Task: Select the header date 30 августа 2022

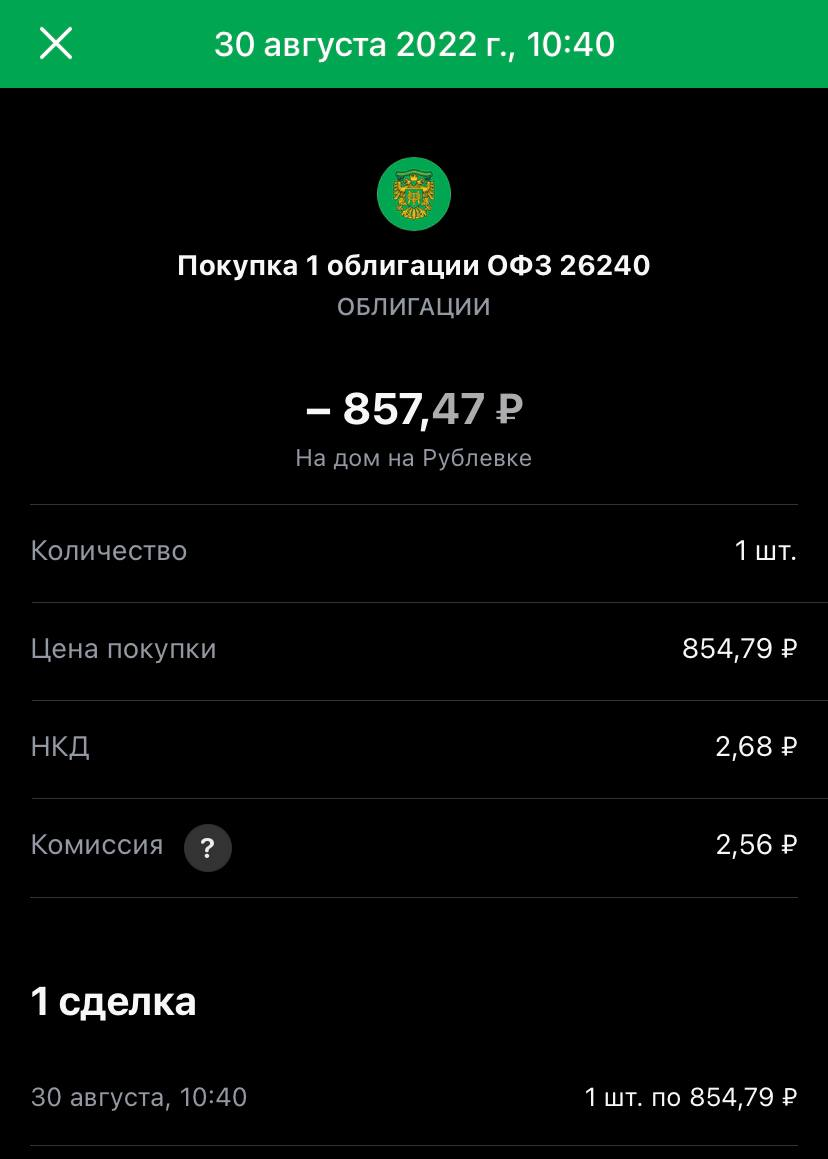Action: click(414, 44)
